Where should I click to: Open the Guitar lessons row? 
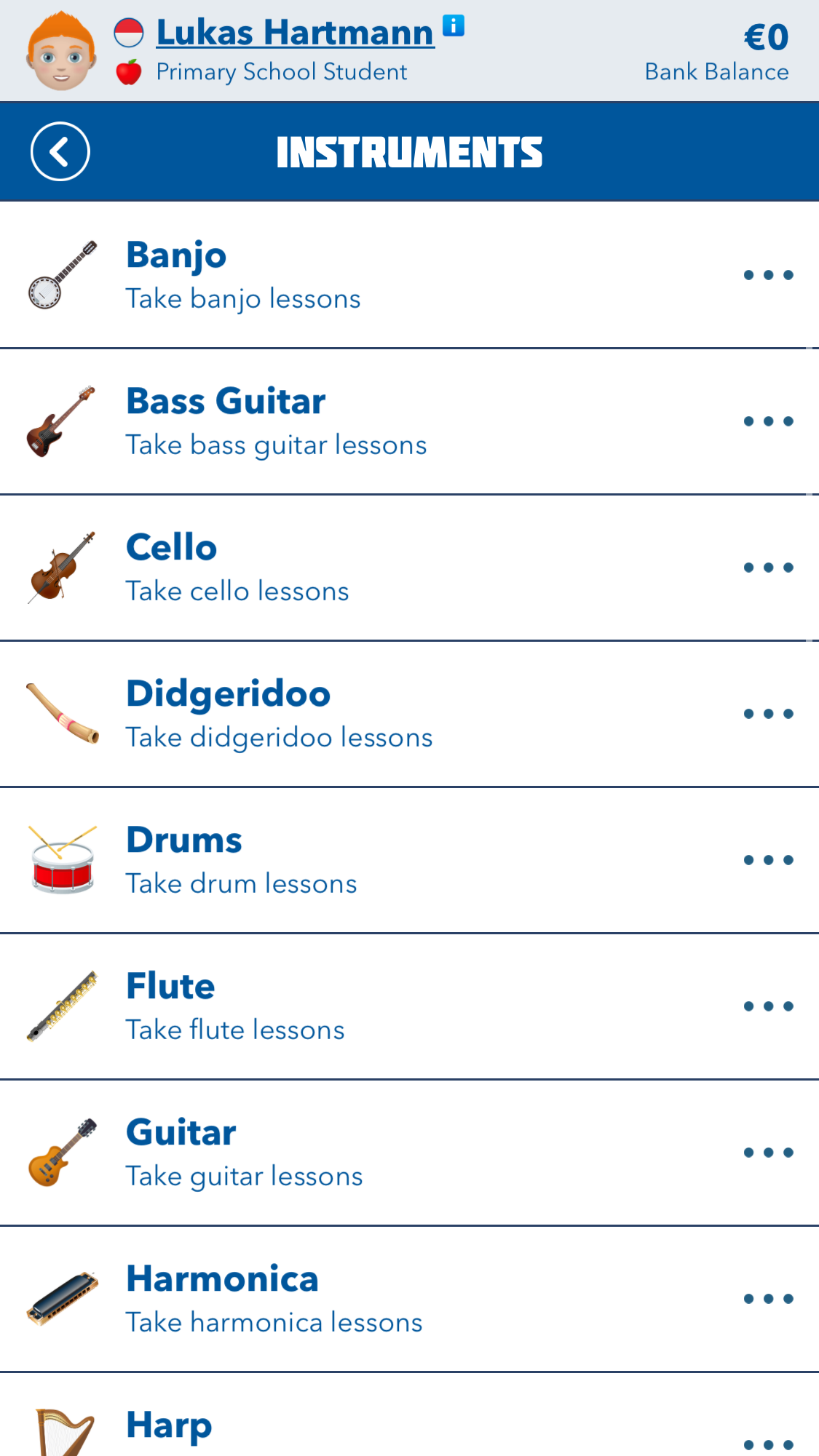408,1153
